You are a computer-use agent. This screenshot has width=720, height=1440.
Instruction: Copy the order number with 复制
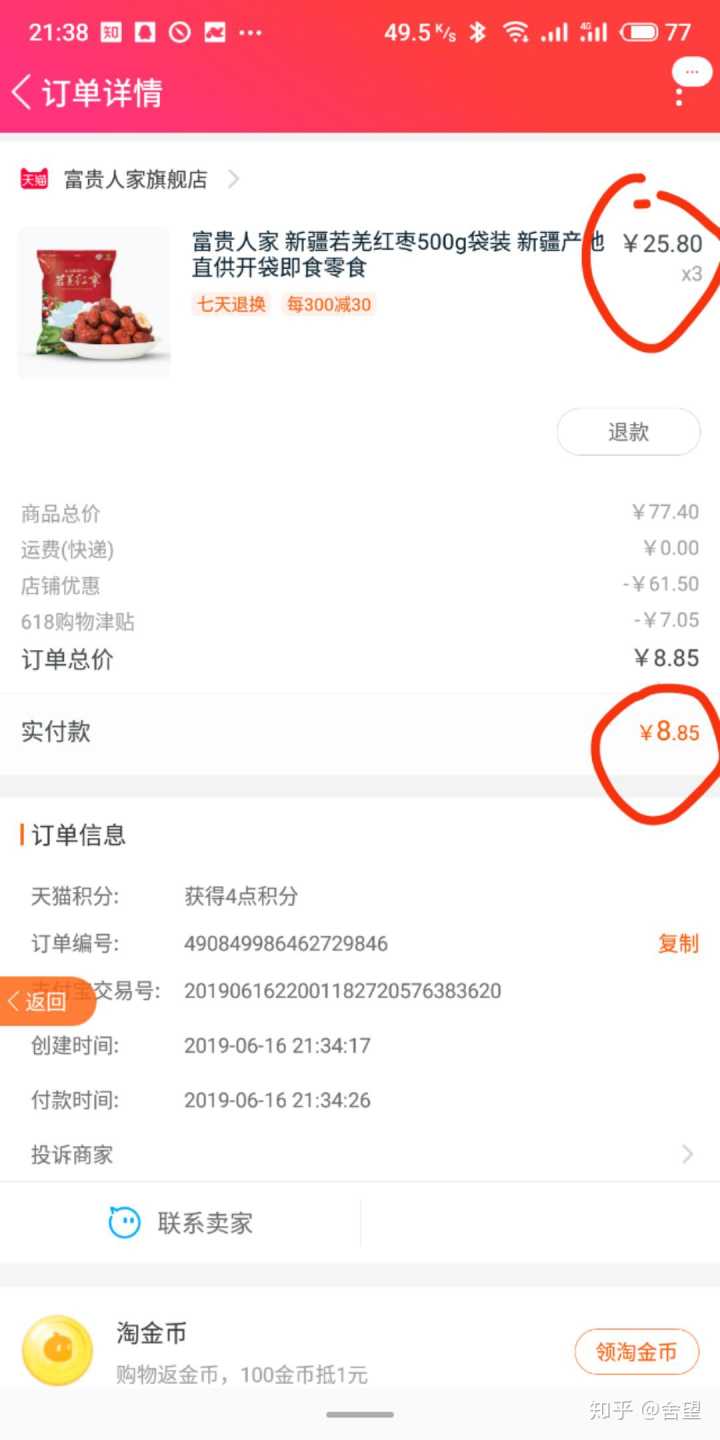click(x=678, y=943)
